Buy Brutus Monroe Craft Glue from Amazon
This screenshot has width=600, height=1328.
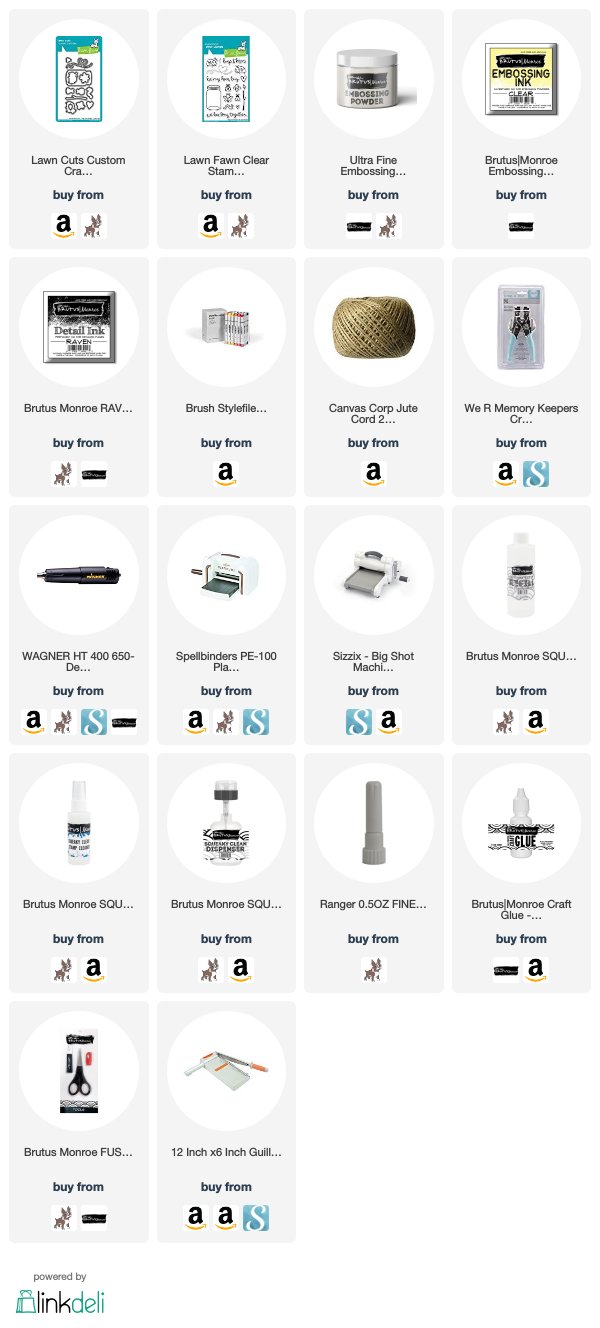click(x=535, y=968)
